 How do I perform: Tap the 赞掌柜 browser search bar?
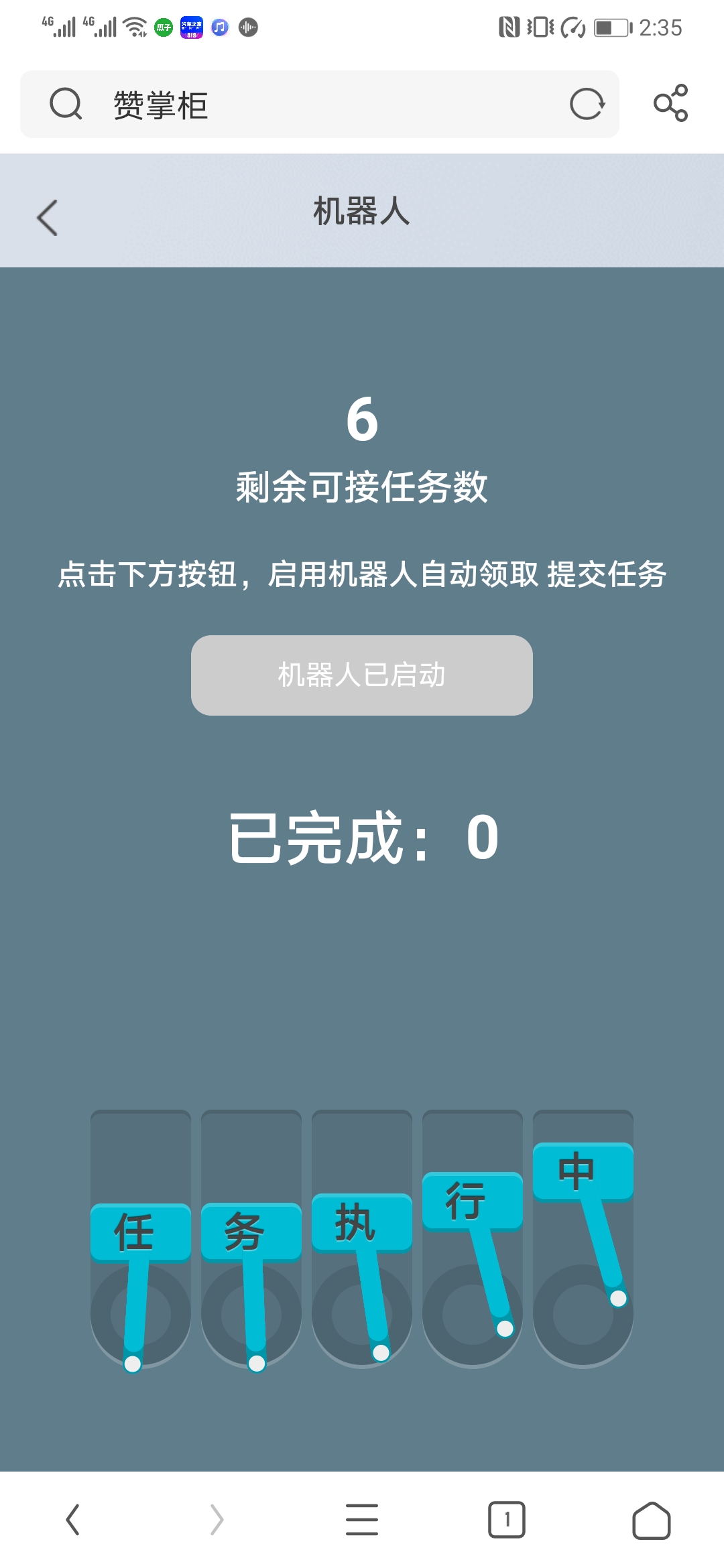coord(302,105)
